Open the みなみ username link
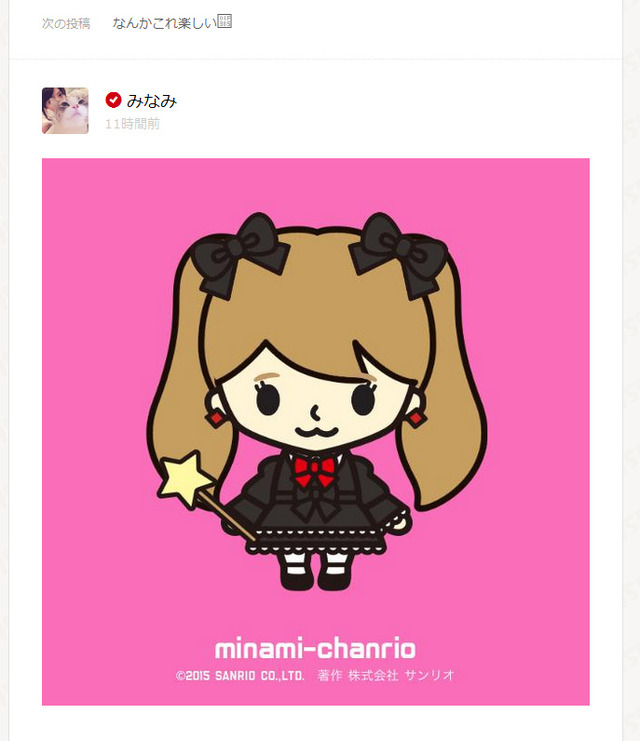 point(151,100)
